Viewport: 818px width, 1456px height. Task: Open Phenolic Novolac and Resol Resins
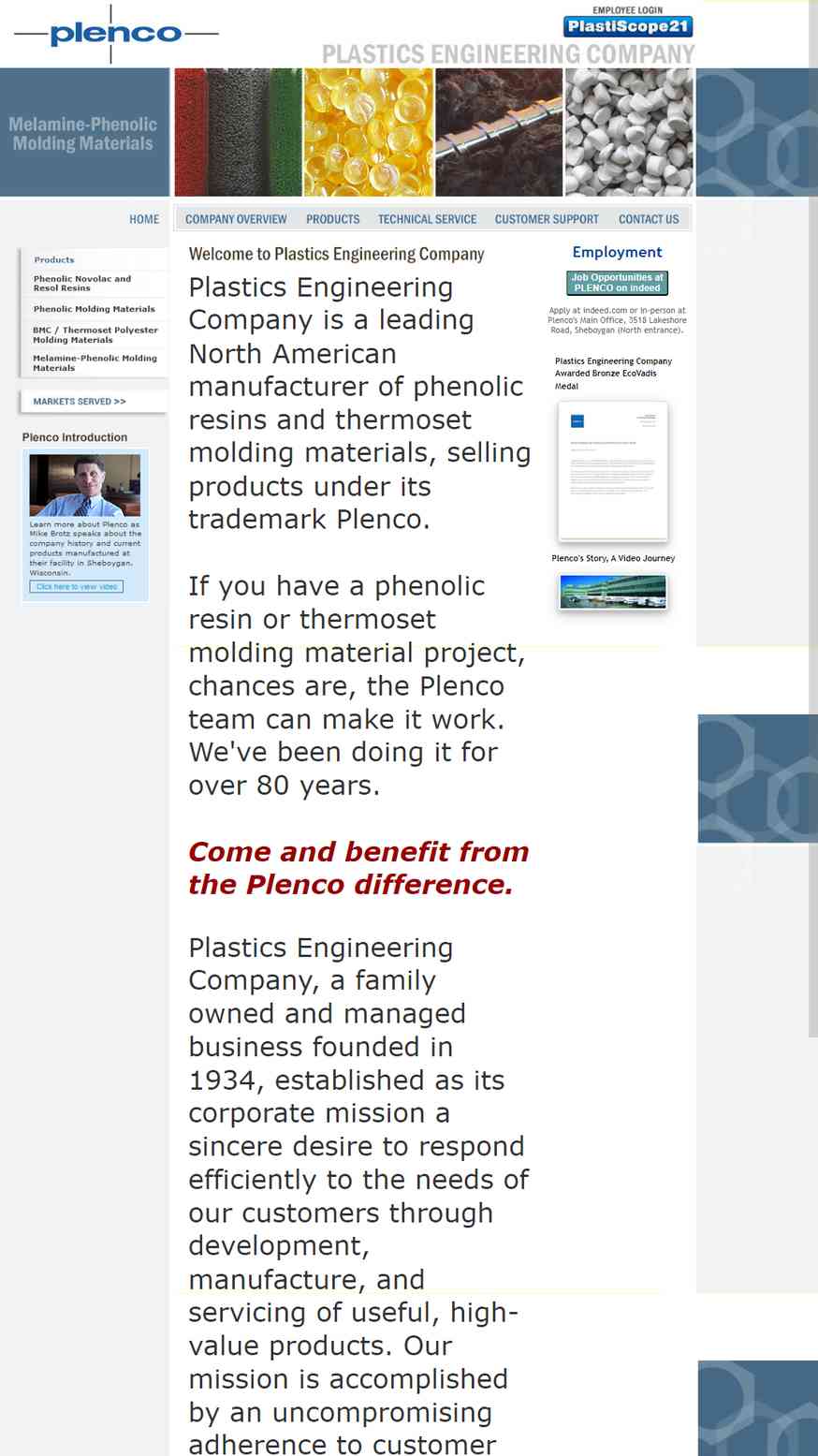(82, 284)
